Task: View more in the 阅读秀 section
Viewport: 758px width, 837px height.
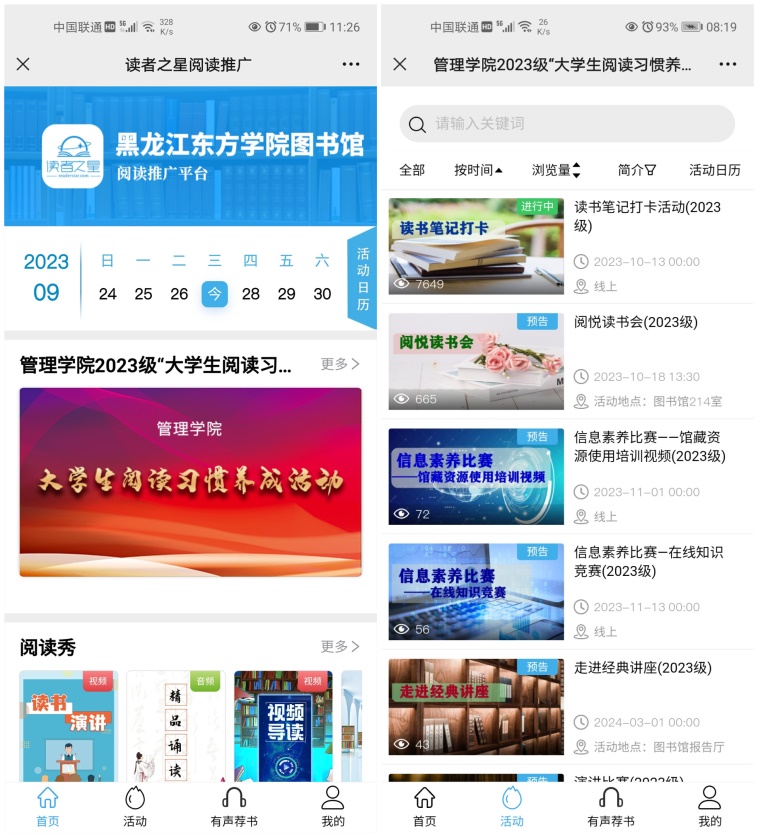Action: (x=340, y=646)
